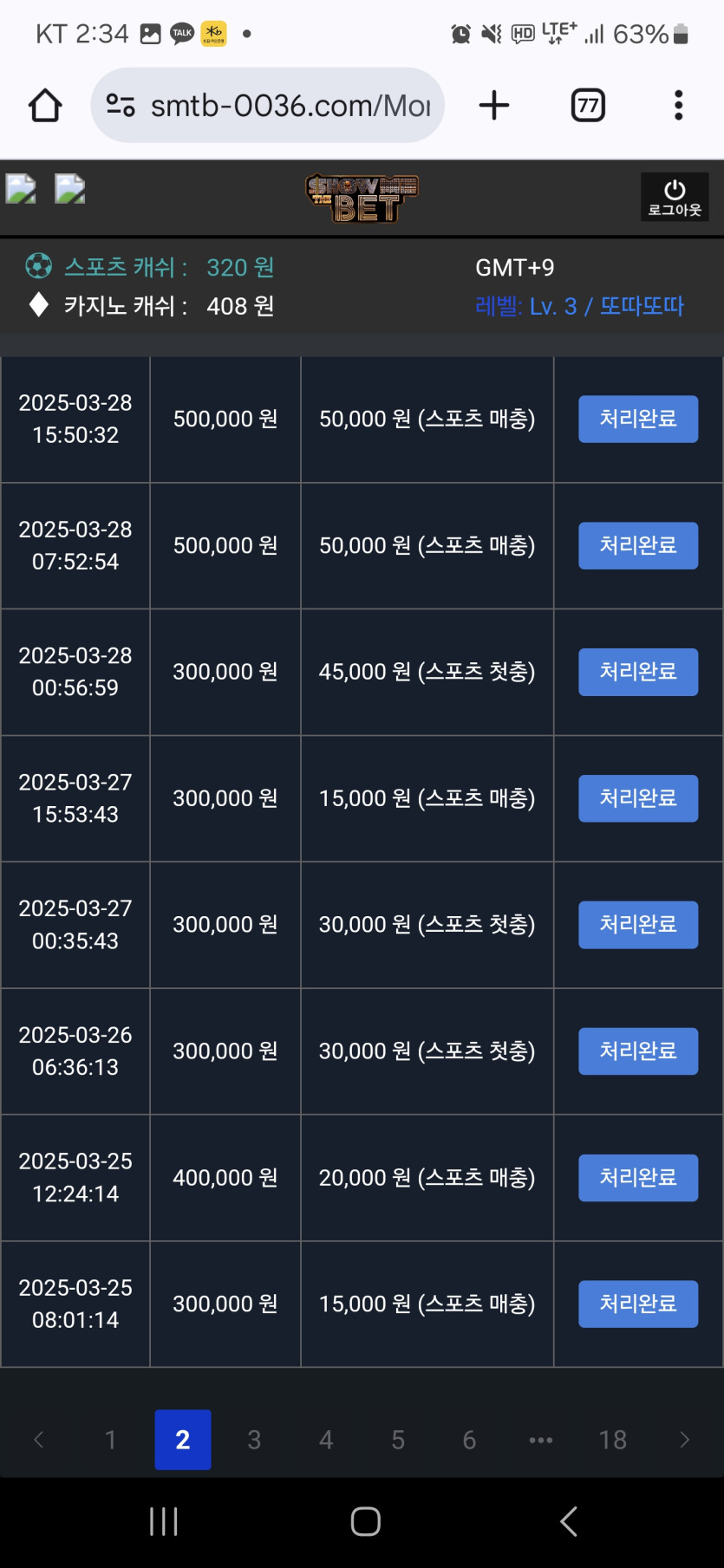Tap the pagination ellipsis
724x1568 pixels.
coord(541,1440)
